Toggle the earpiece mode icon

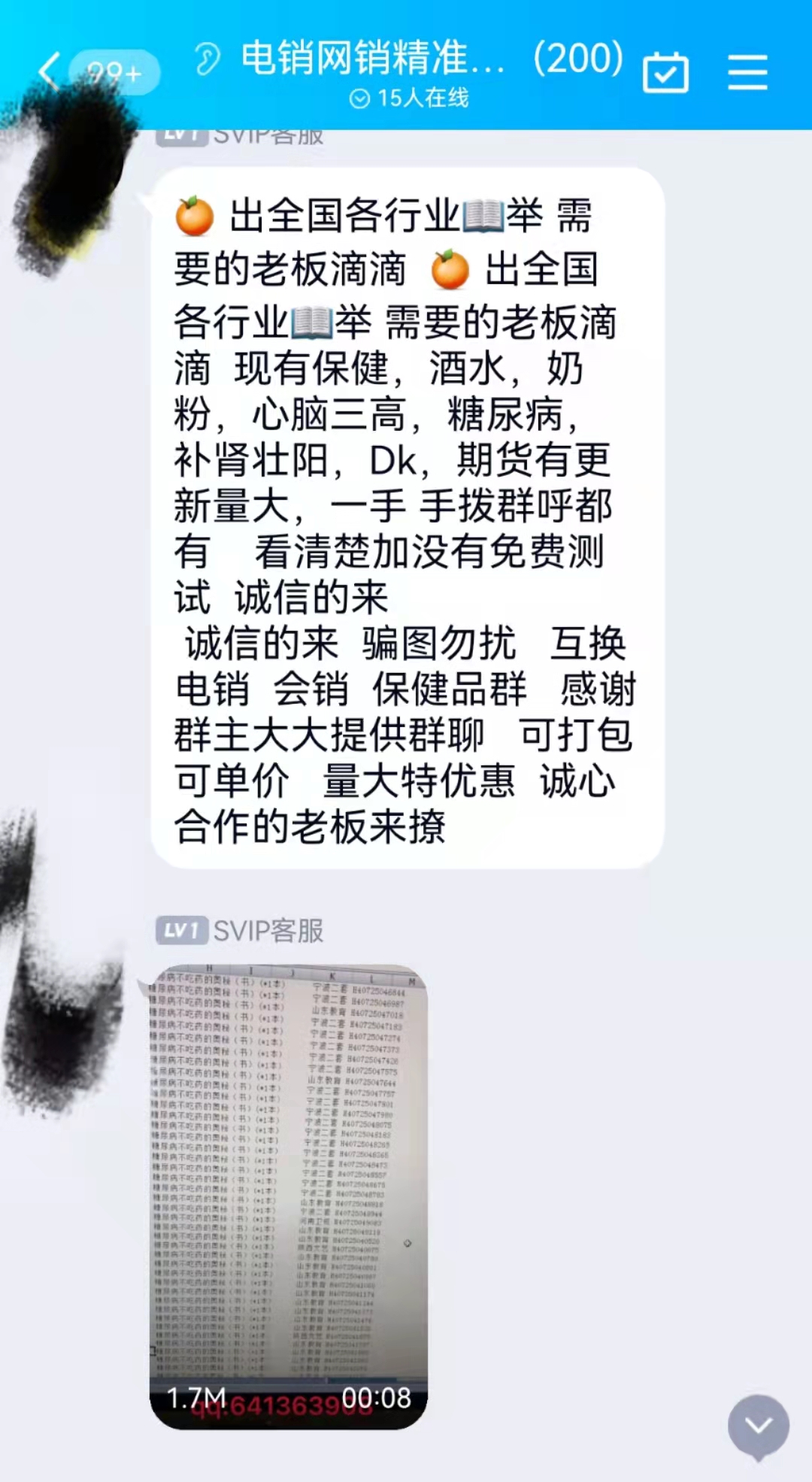(x=208, y=59)
